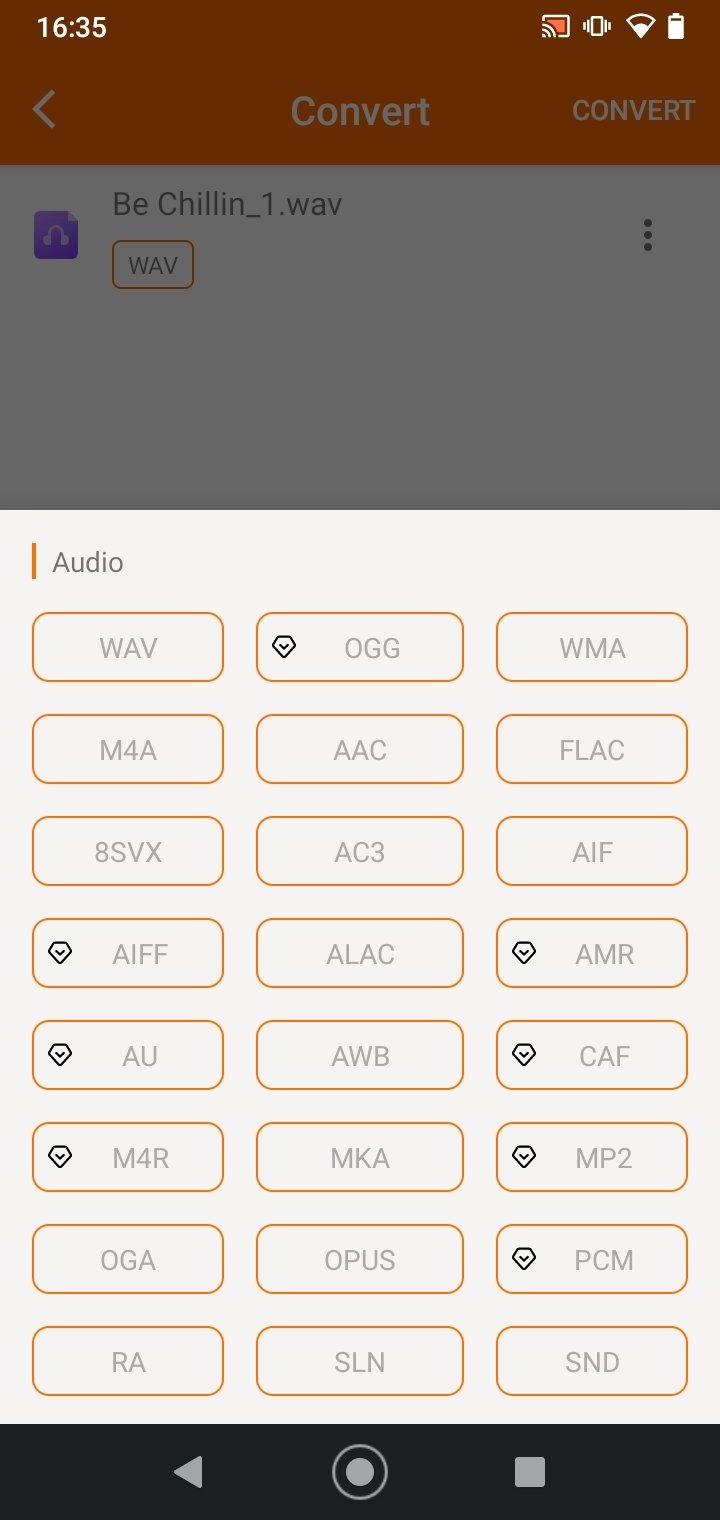Select the 8SVX format
Viewport: 720px width, 1520px height.
coord(128,851)
